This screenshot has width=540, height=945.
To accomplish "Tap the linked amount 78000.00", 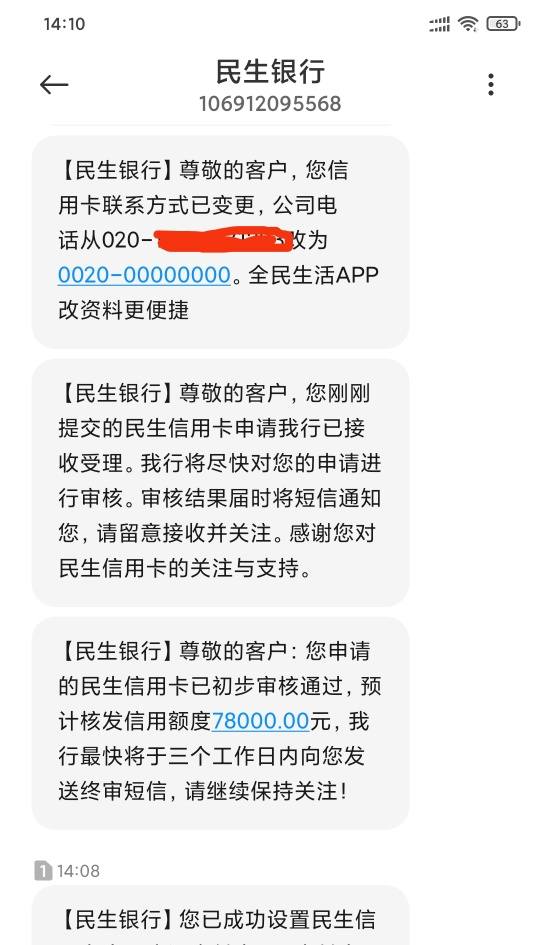I will coord(260,721).
